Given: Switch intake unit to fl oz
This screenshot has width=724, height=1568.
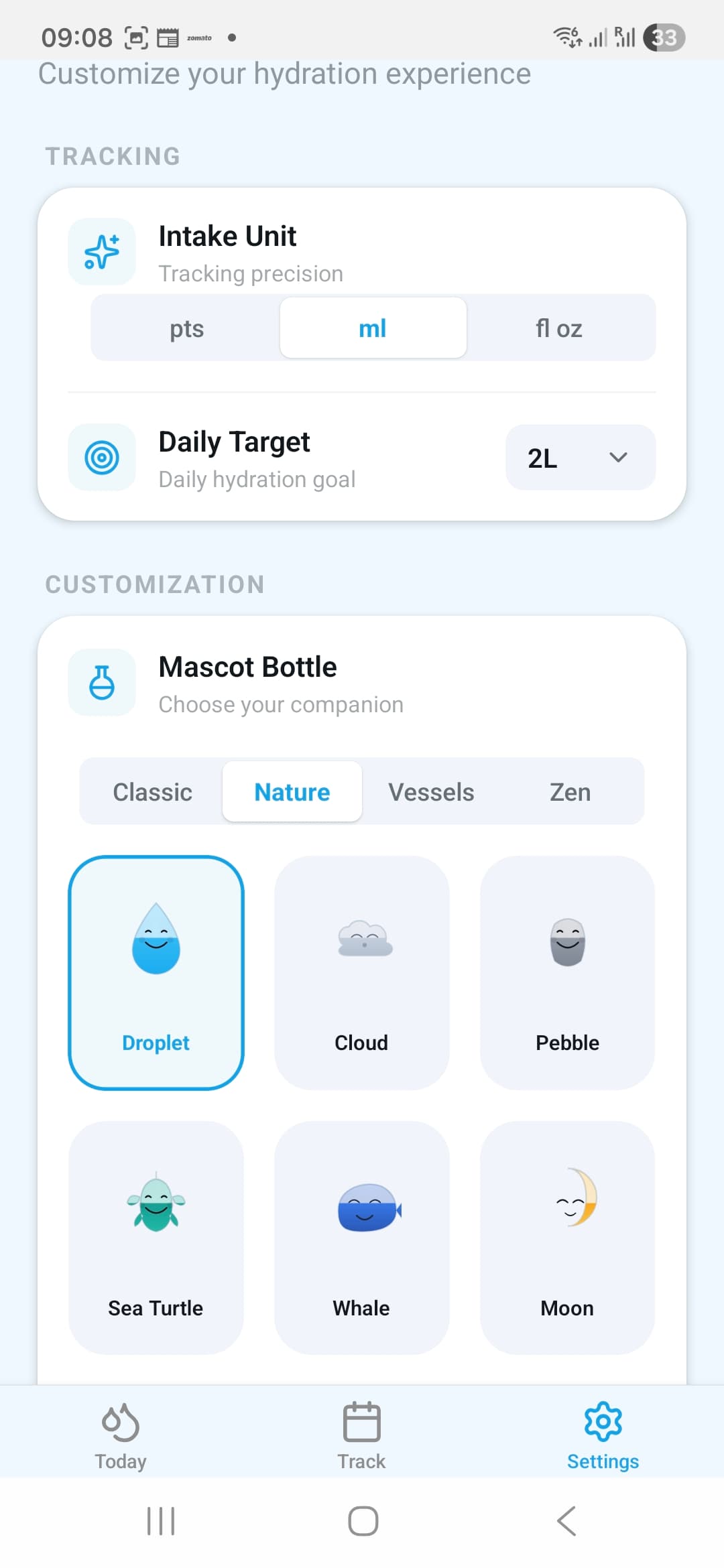Looking at the screenshot, I should 558,328.
